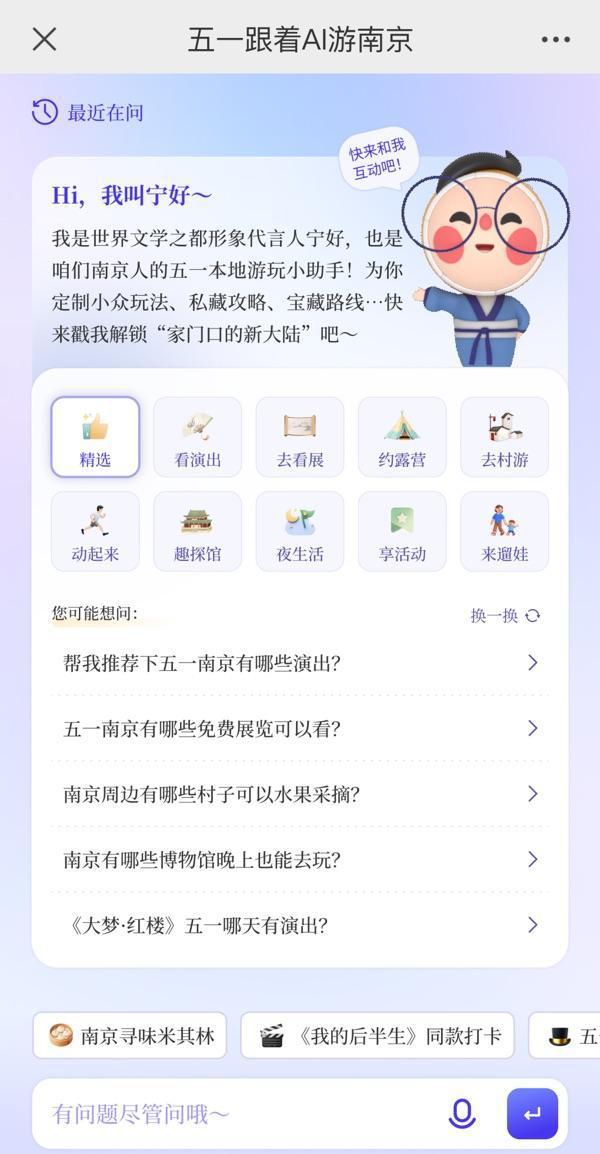Open the overflow menu
Image resolution: width=600 pixels, height=1154 pixels.
(555, 39)
